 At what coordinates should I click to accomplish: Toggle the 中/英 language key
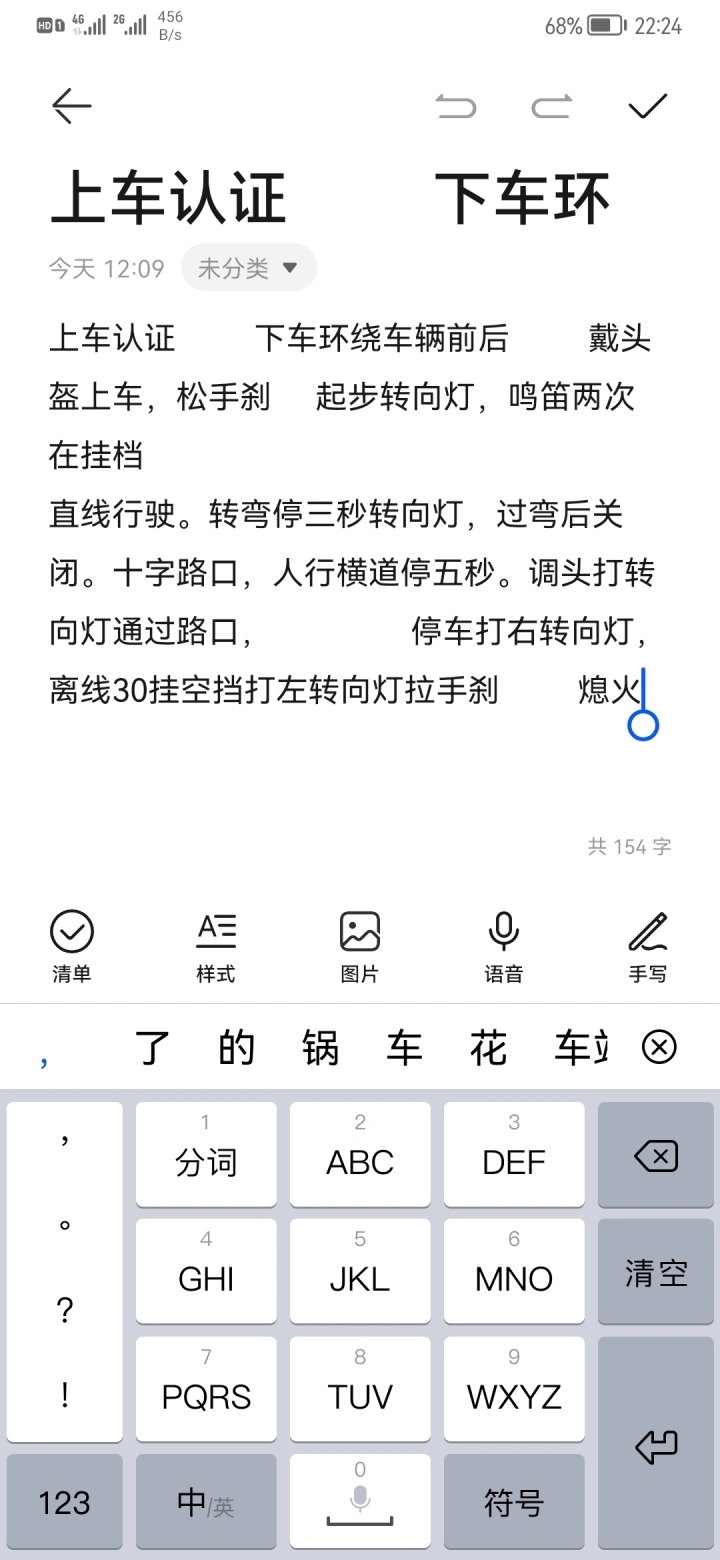coord(206,1502)
